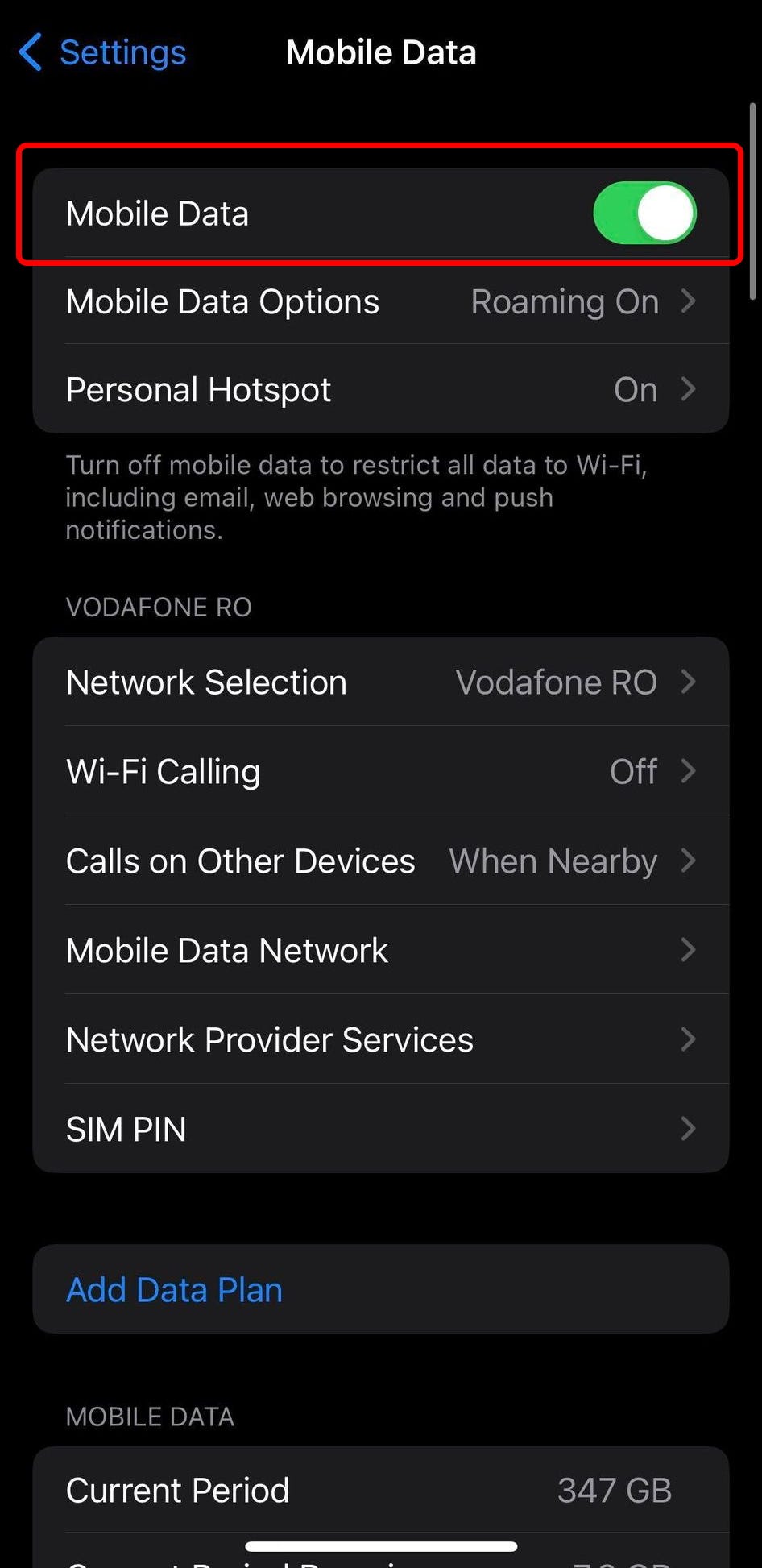Screen dimensions: 762x1568
Task: Expand the Wi-Fi Calling settings
Action: pos(689,771)
